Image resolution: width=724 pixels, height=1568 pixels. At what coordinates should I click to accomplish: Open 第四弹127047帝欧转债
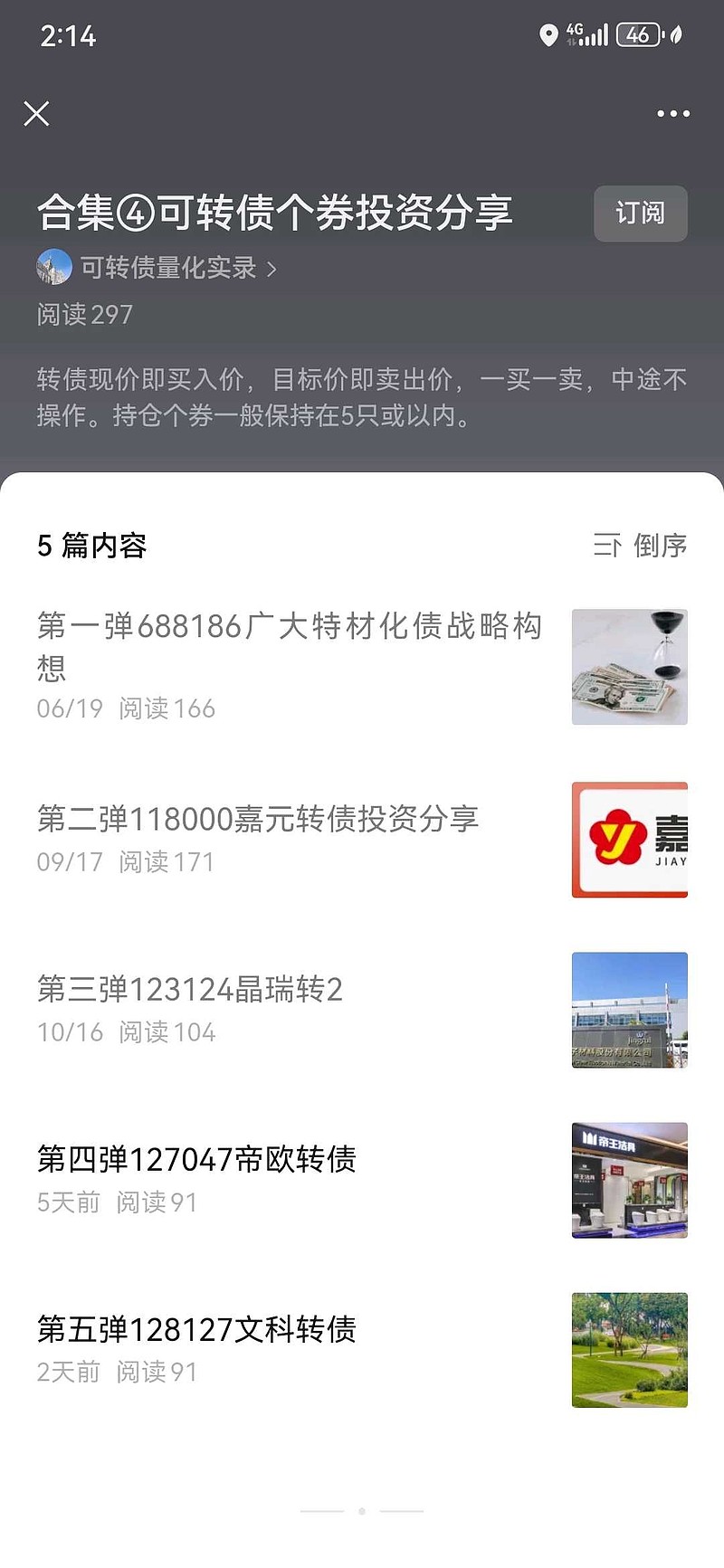(x=196, y=1161)
